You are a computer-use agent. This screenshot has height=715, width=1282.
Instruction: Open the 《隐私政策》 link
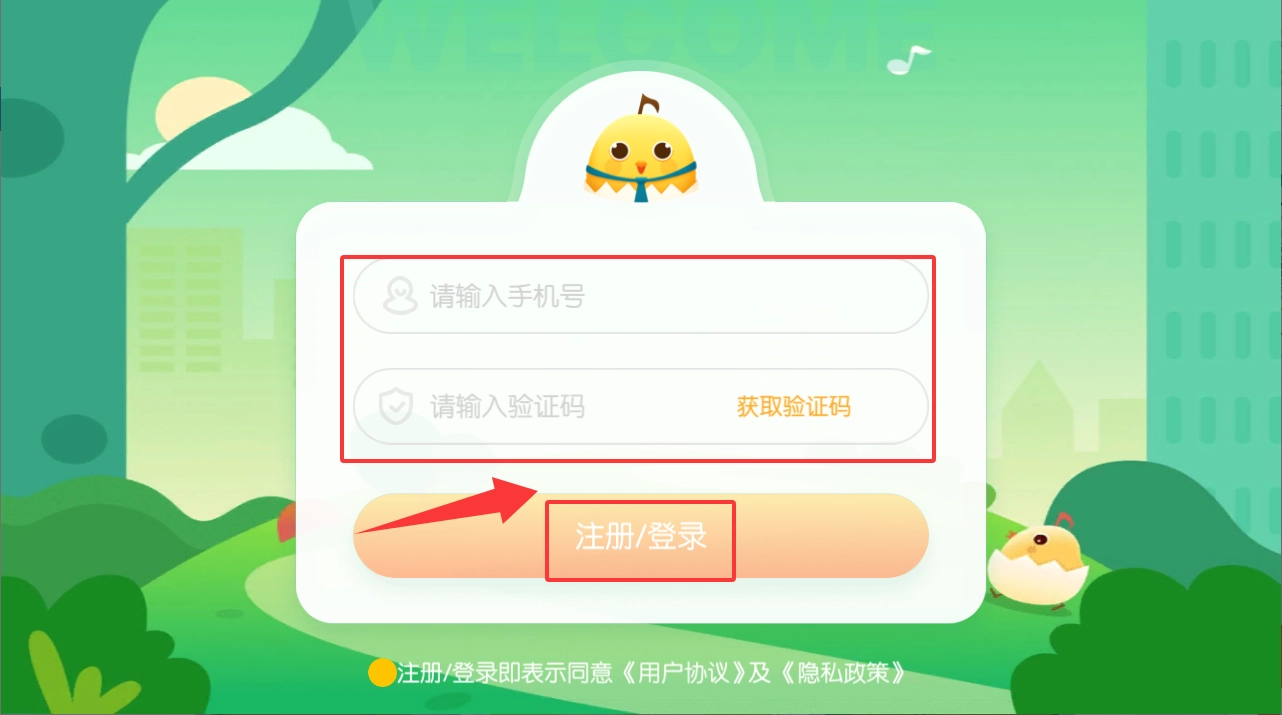point(843,673)
